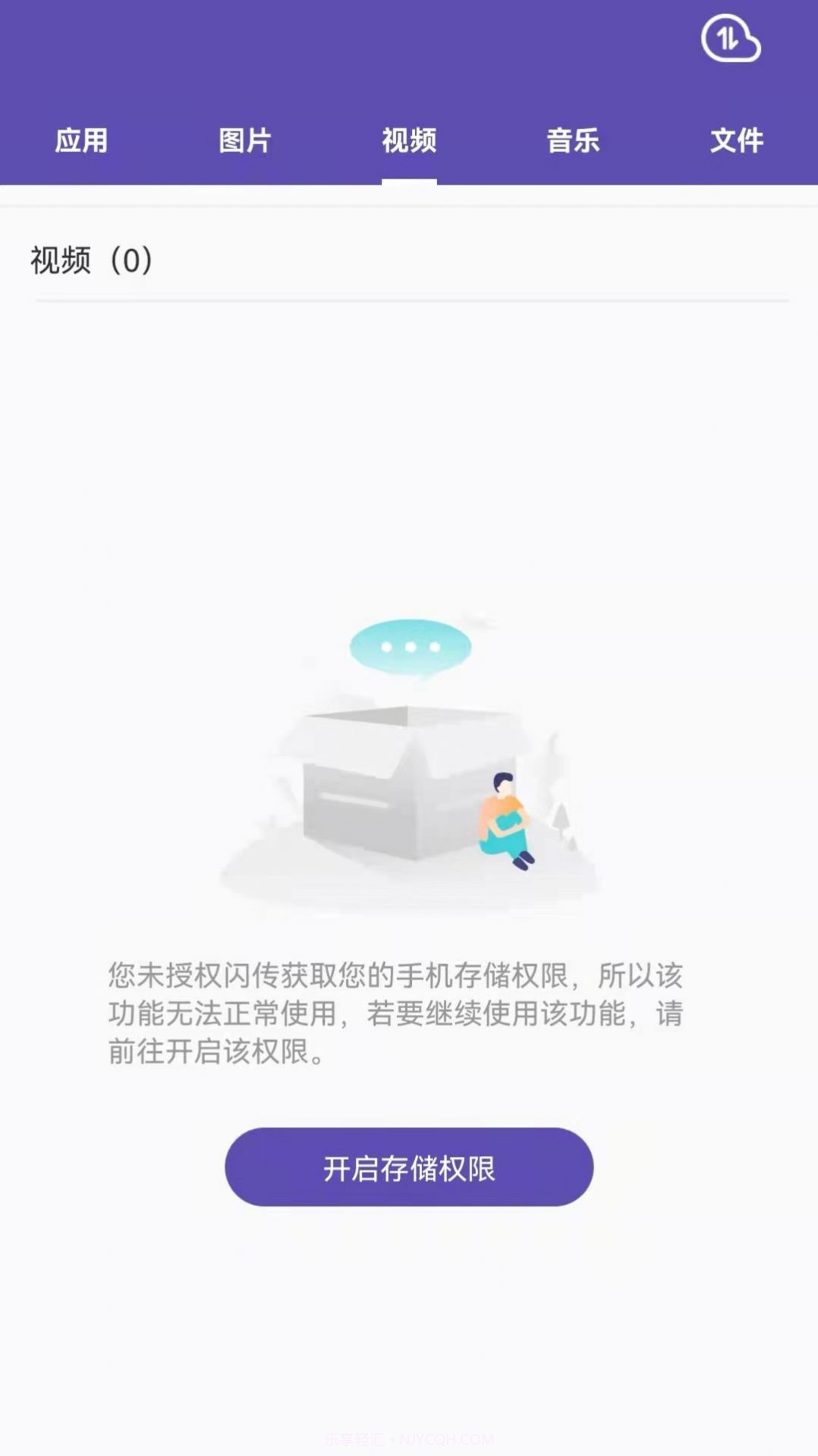Image resolution: width=818 pixels, height=1456 pixels.
Task: Switch to the 文件 tab
Action: (737, 140)
